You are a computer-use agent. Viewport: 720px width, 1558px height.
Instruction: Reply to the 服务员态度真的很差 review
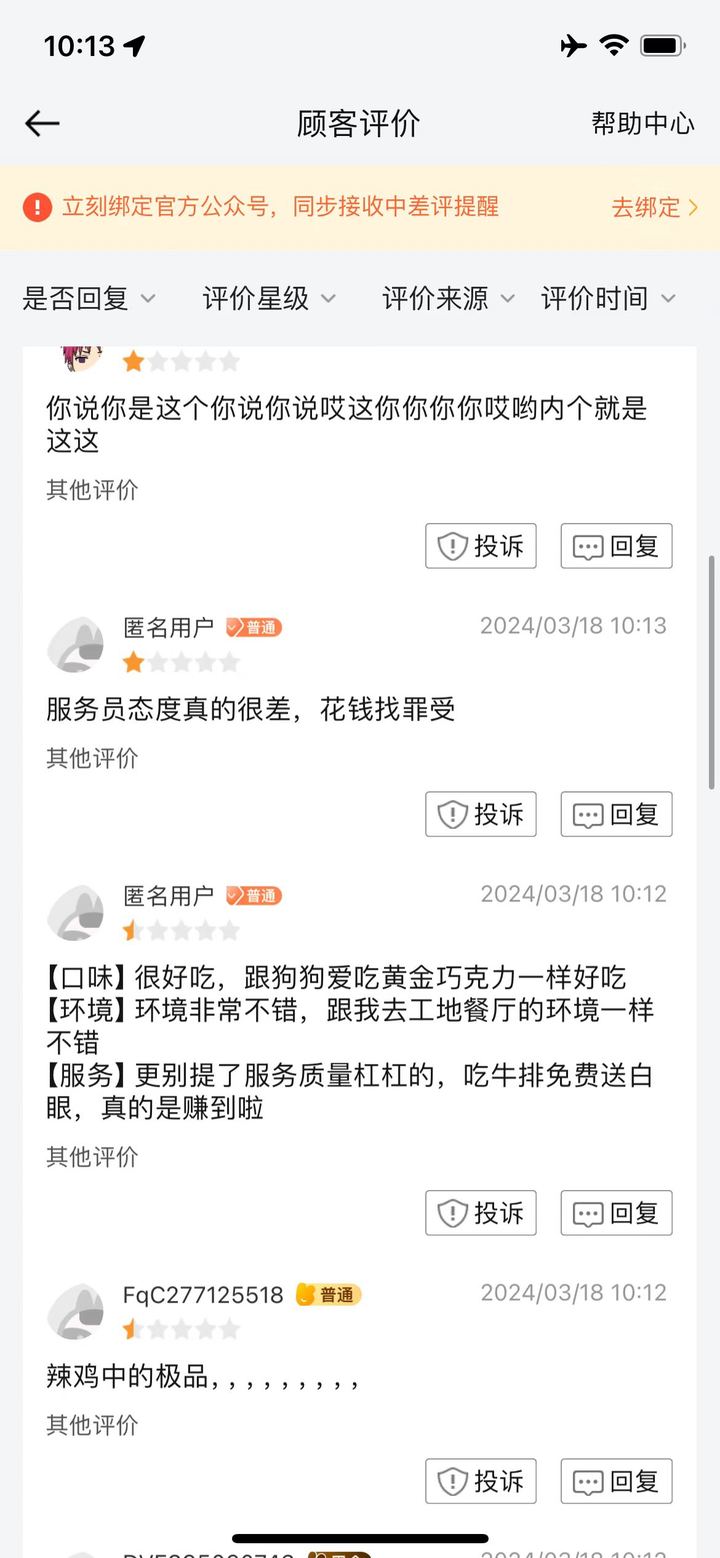point(616,814)
